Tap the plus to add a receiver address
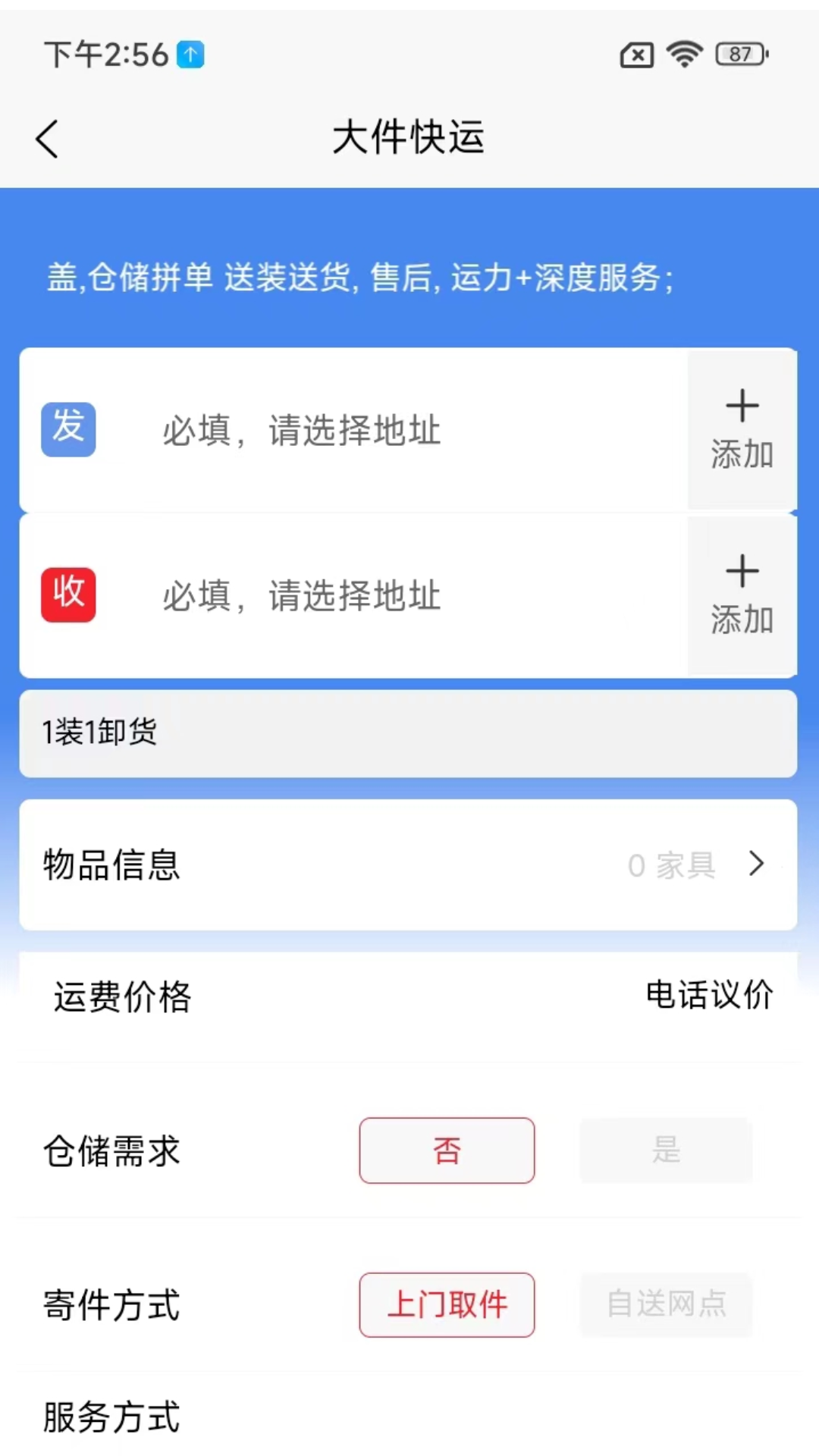 (741, 595)
